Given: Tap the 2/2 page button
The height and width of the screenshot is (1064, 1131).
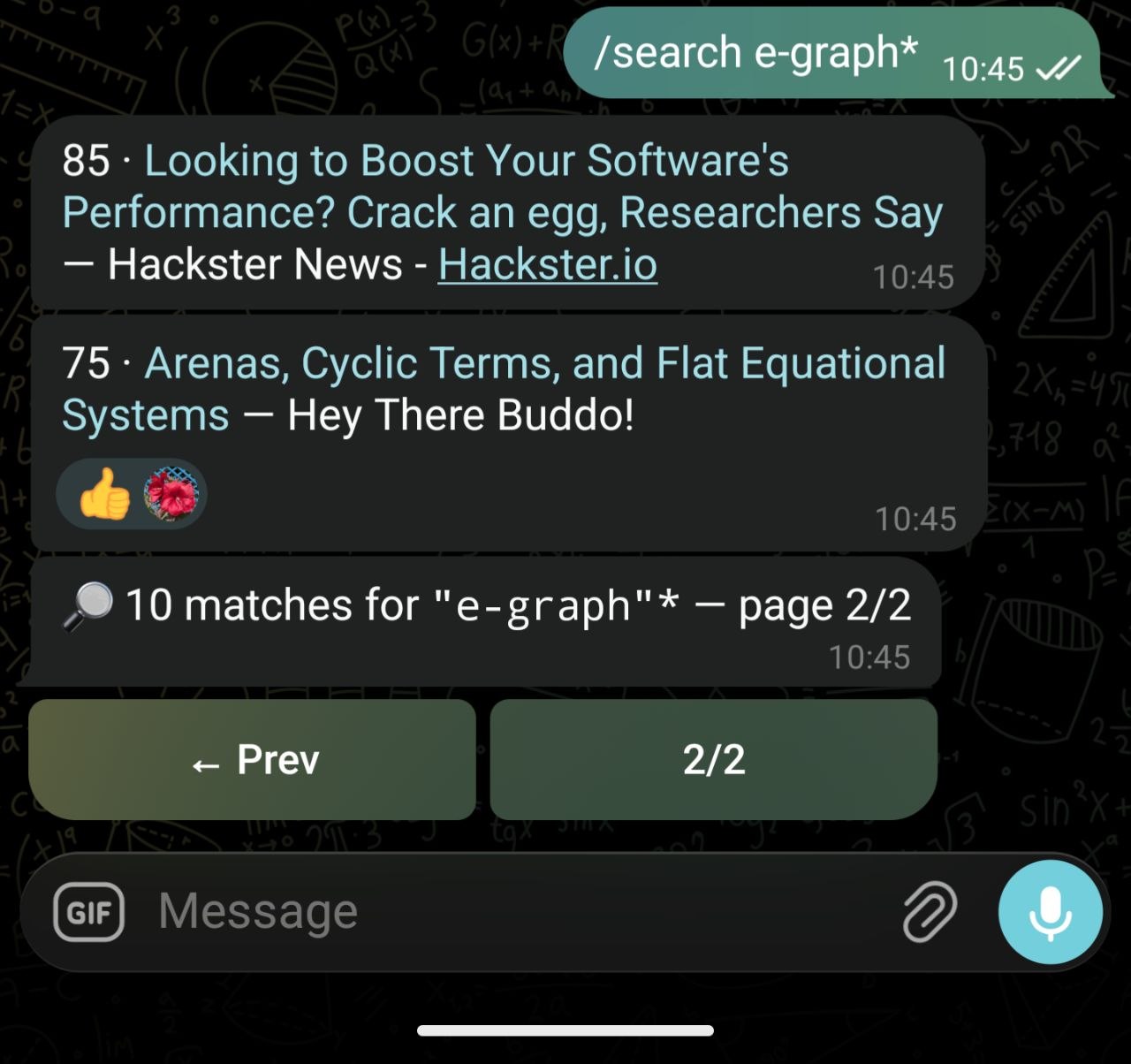Looking at the screenshot, I should point(714,759).
